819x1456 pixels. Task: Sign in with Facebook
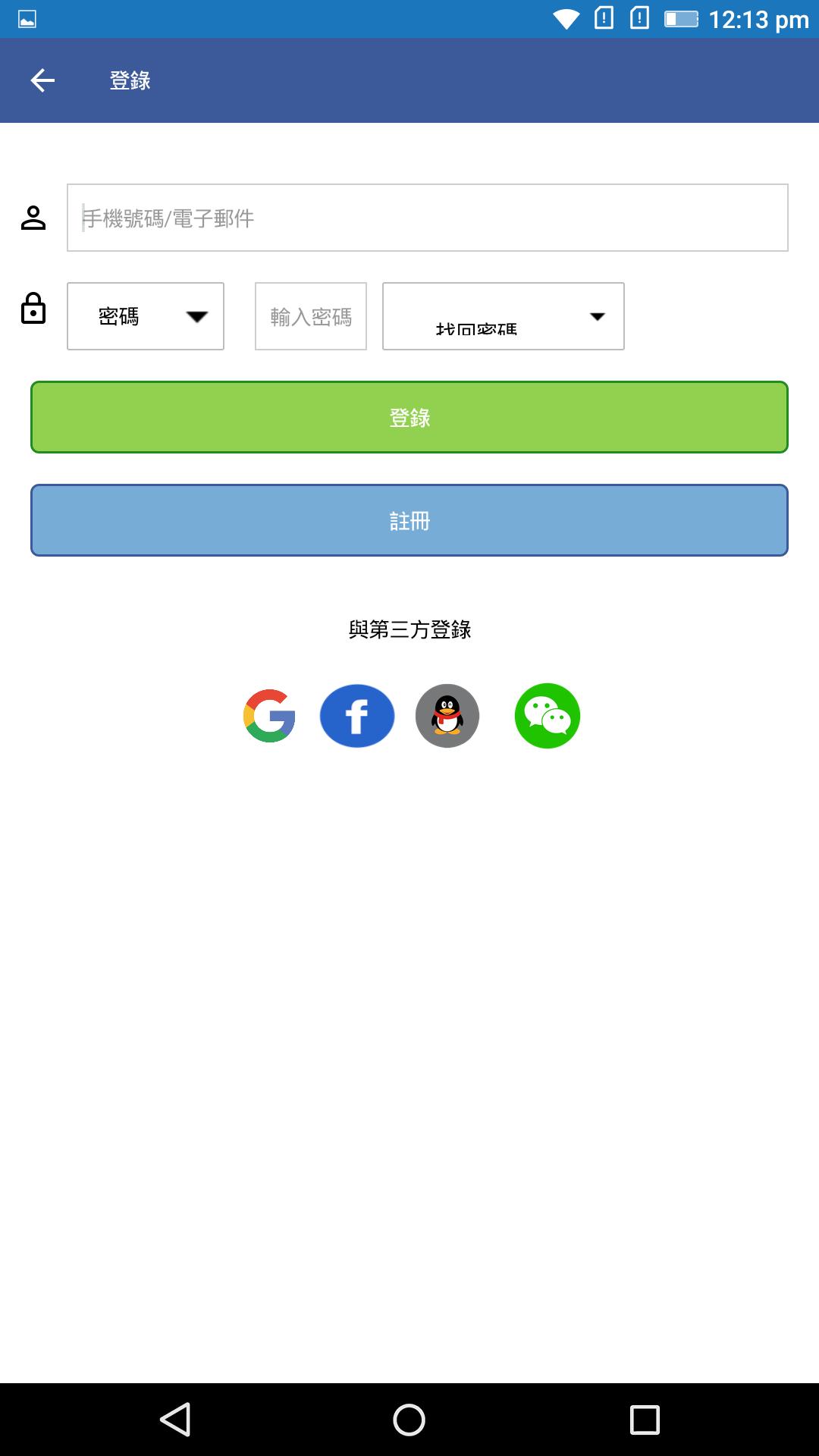357,716
